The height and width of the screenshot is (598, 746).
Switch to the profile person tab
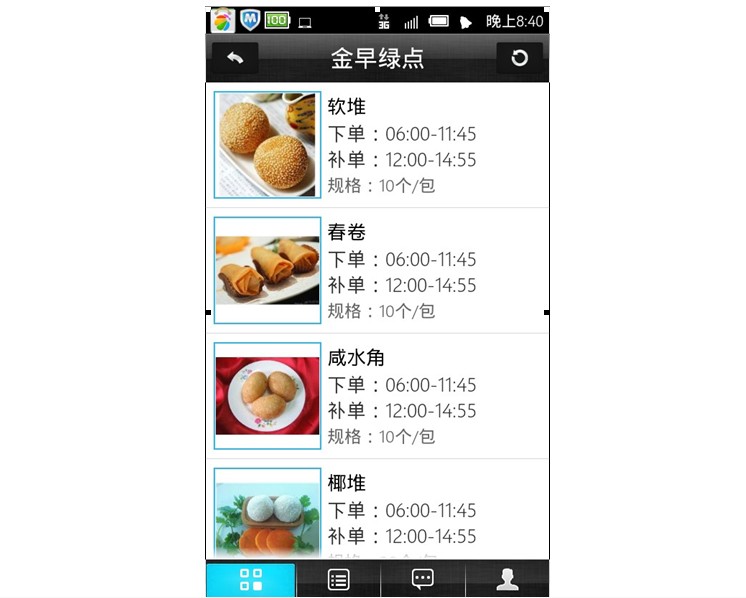[x=508, y=580]
